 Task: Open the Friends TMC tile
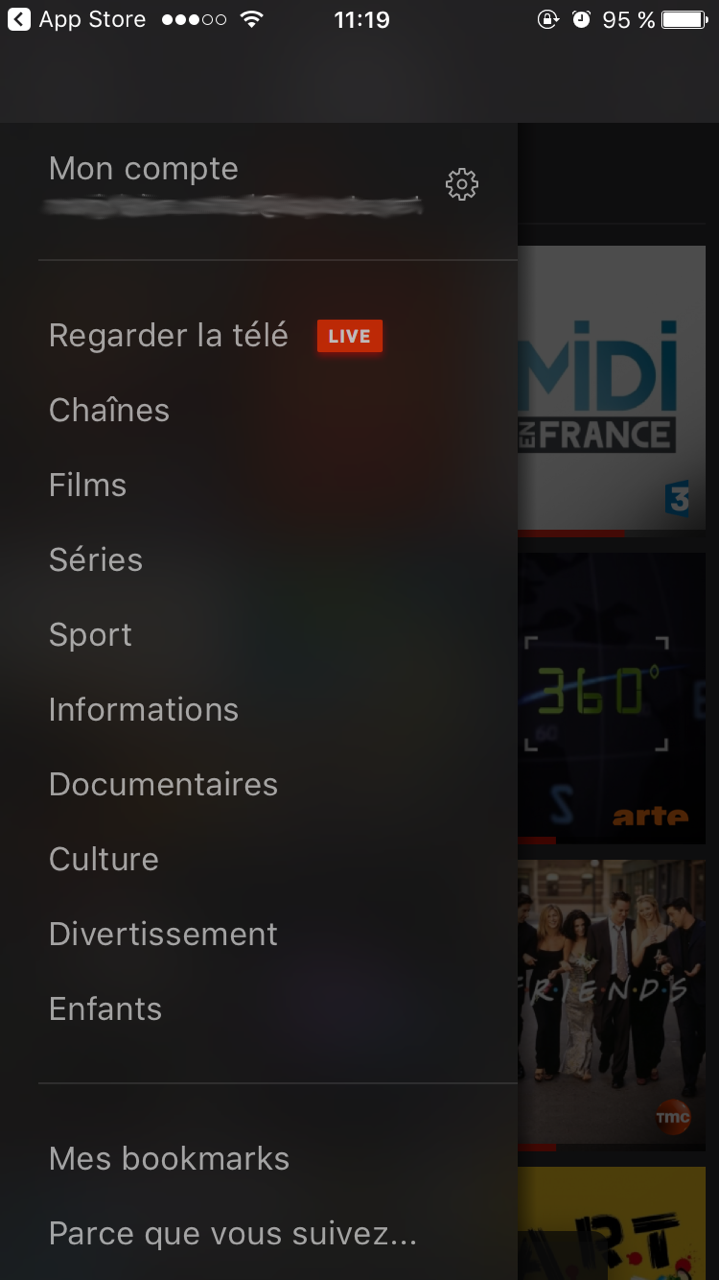[611, 1000]
